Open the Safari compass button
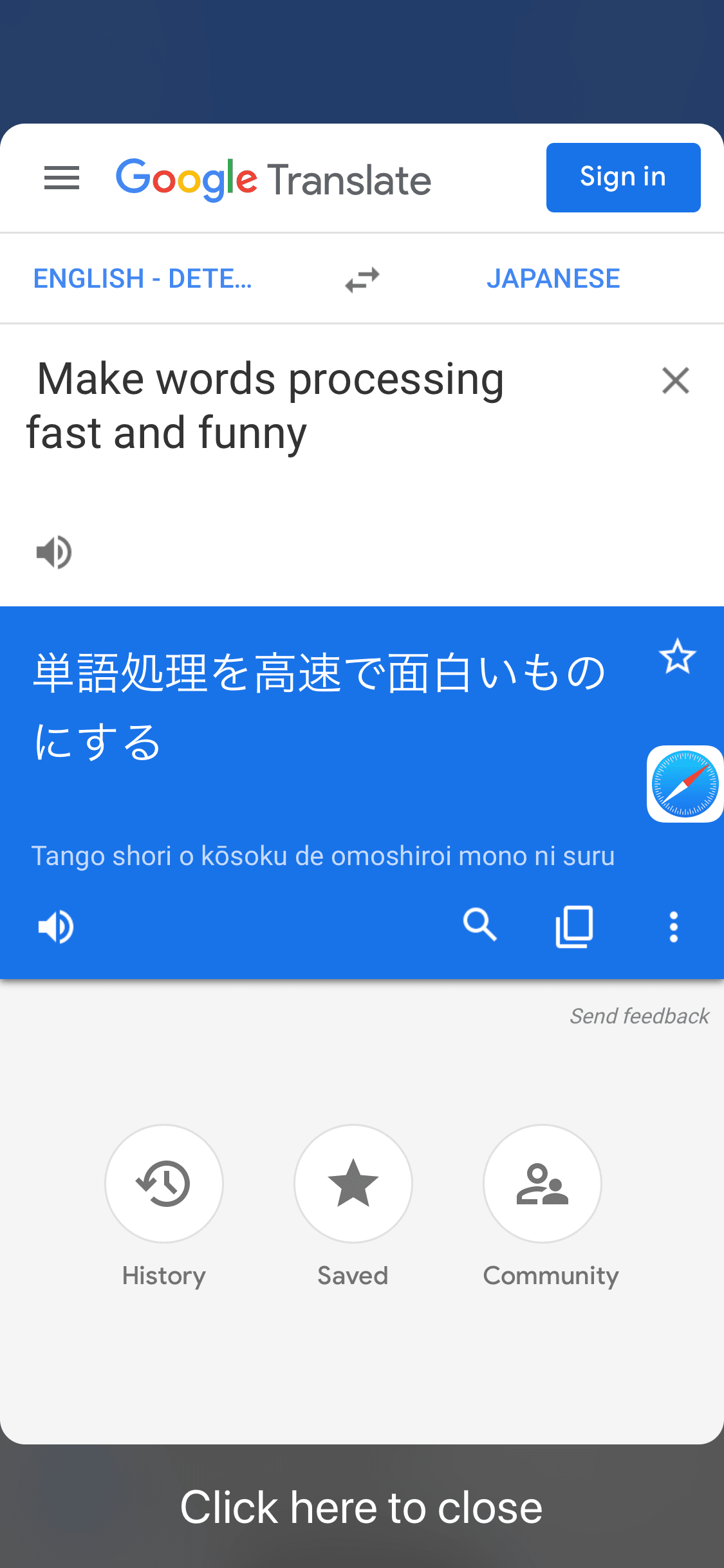The height and width of the screenshot is (1568, 724). pyautogui.click(x=685, y=784)
